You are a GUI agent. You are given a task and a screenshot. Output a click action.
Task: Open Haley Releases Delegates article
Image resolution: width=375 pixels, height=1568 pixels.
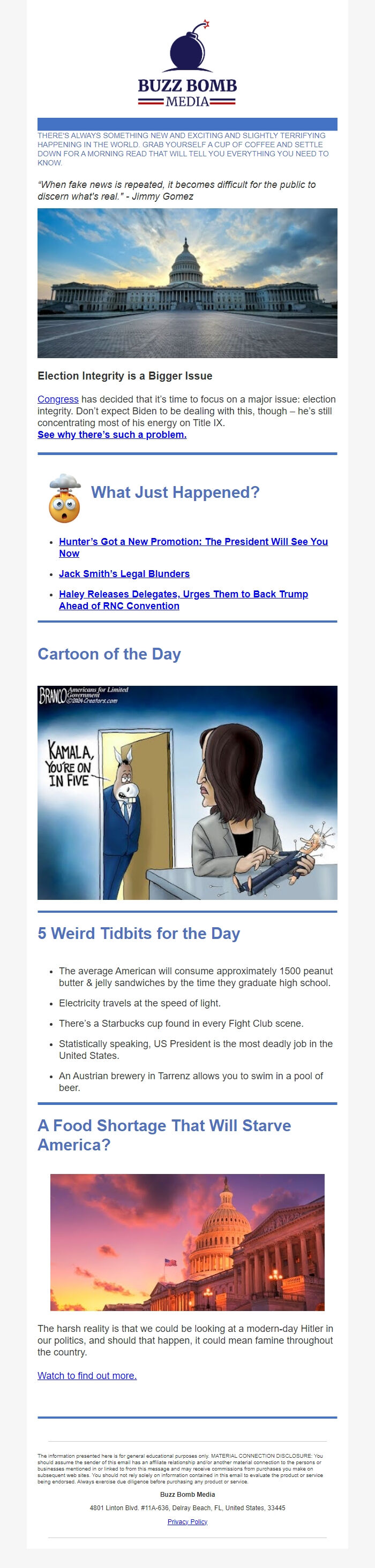pos(183,594)
